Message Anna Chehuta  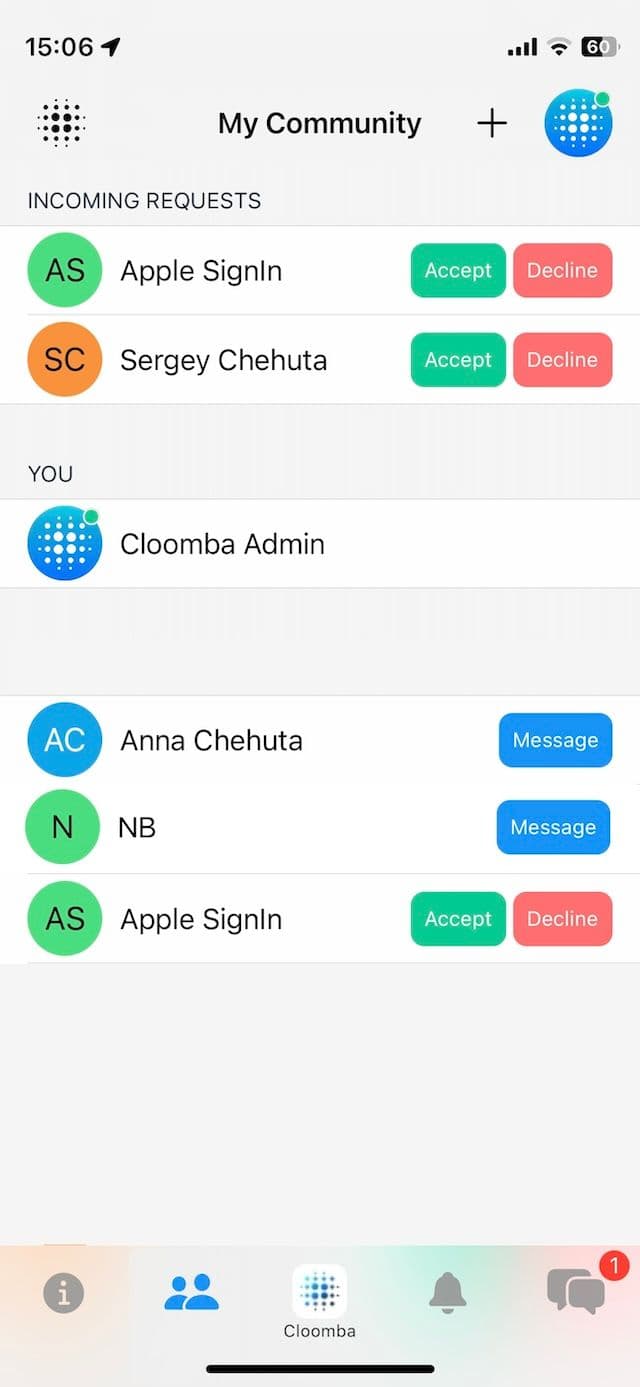point(555,740)
